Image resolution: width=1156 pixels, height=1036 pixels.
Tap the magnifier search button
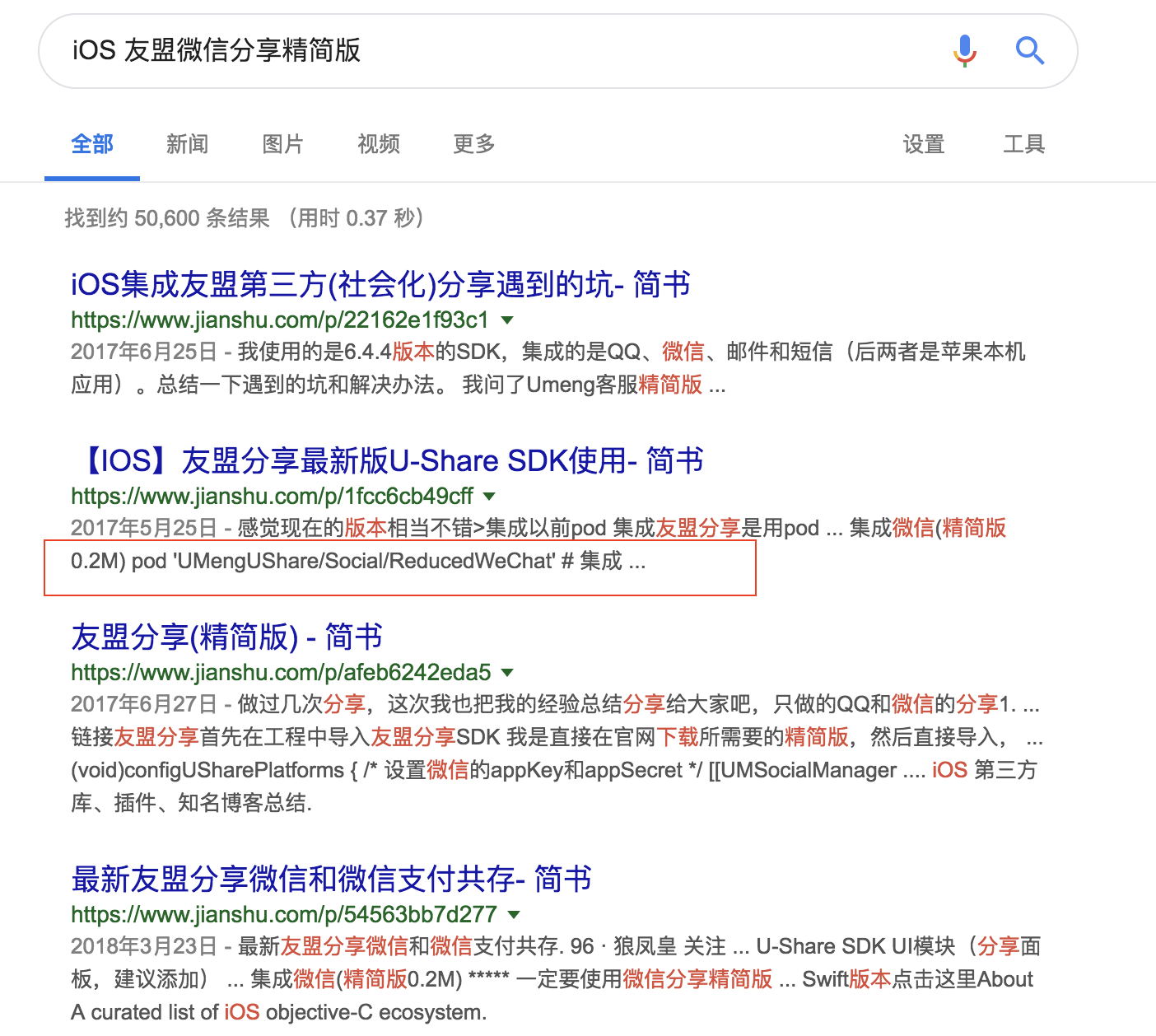1029,51
